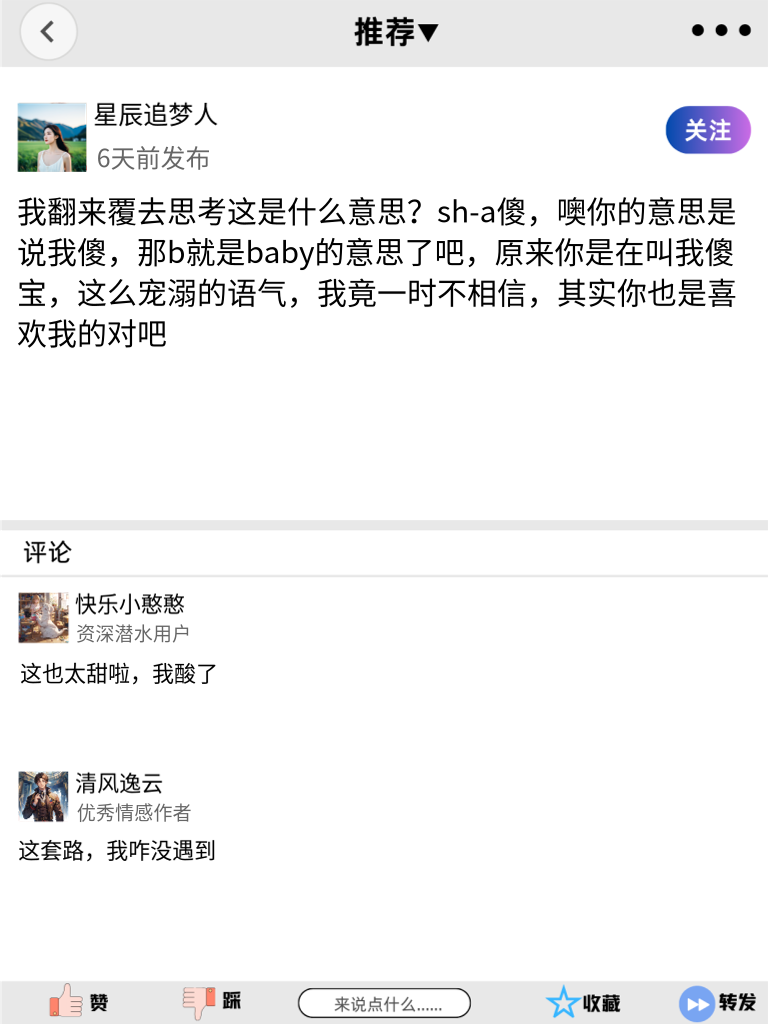This screenshot has height=1024, width=768.
Task: Collapse the 推荐 category picker
Action: pos(398,31)
